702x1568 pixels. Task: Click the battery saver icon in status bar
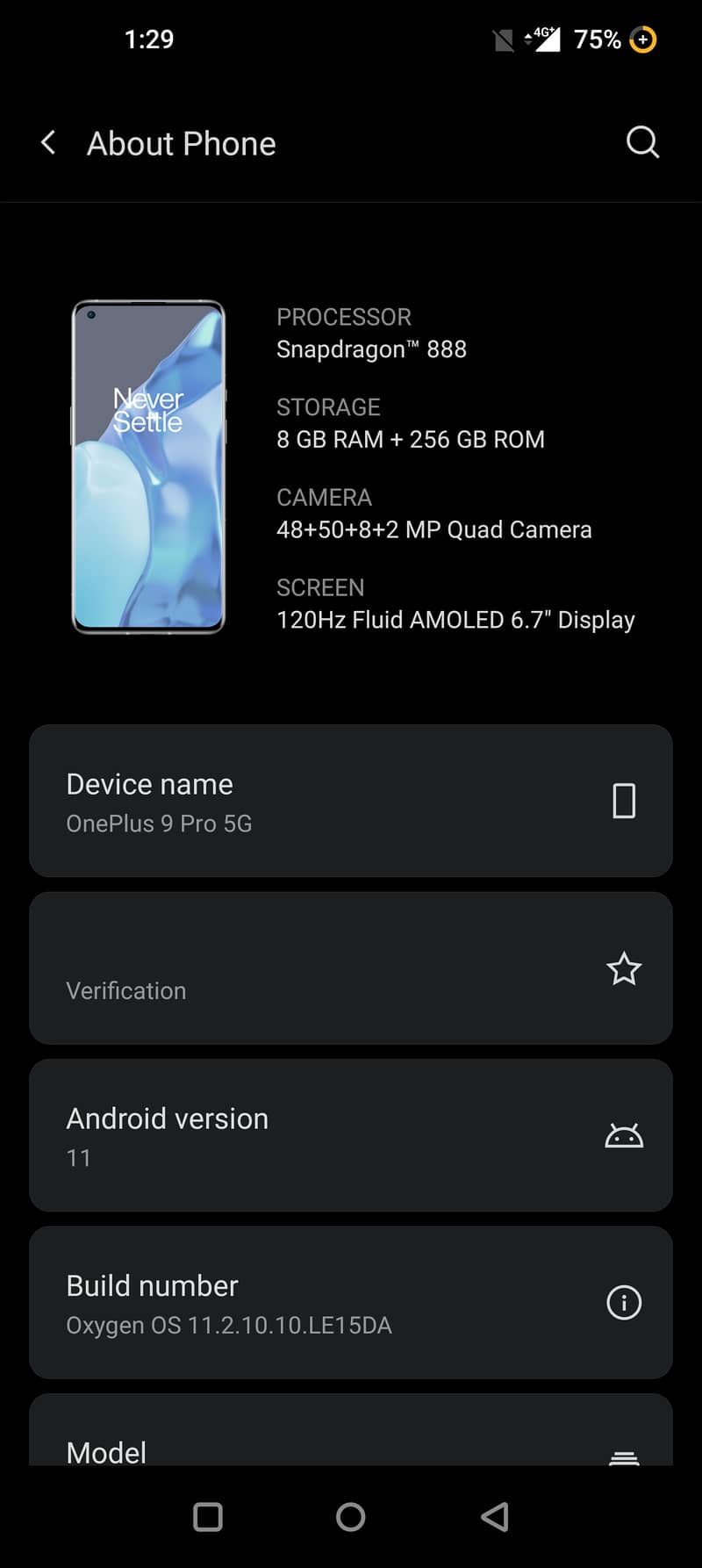click(643, 39)
